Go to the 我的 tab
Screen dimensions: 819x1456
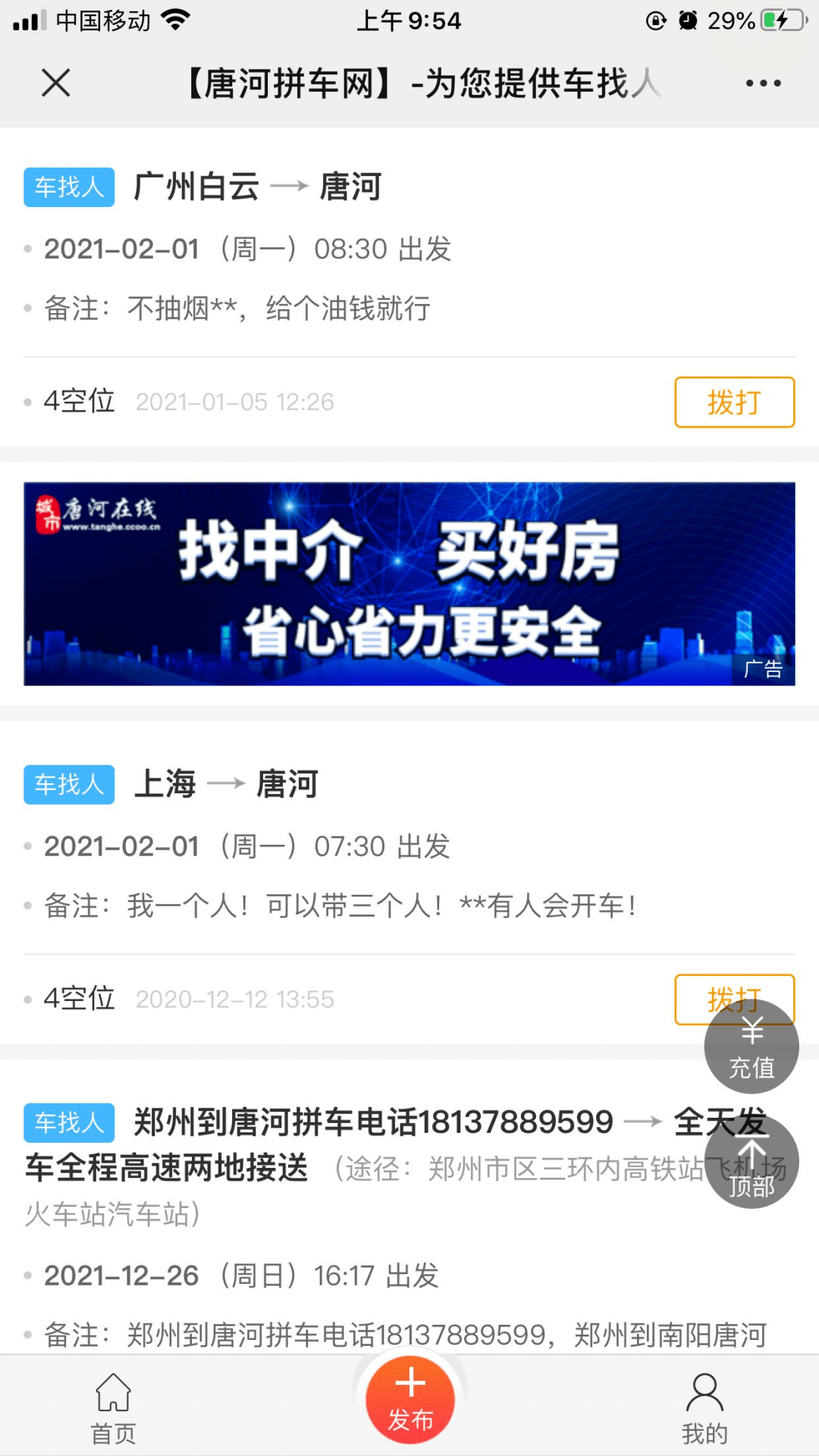click(x=704, y=1407)
